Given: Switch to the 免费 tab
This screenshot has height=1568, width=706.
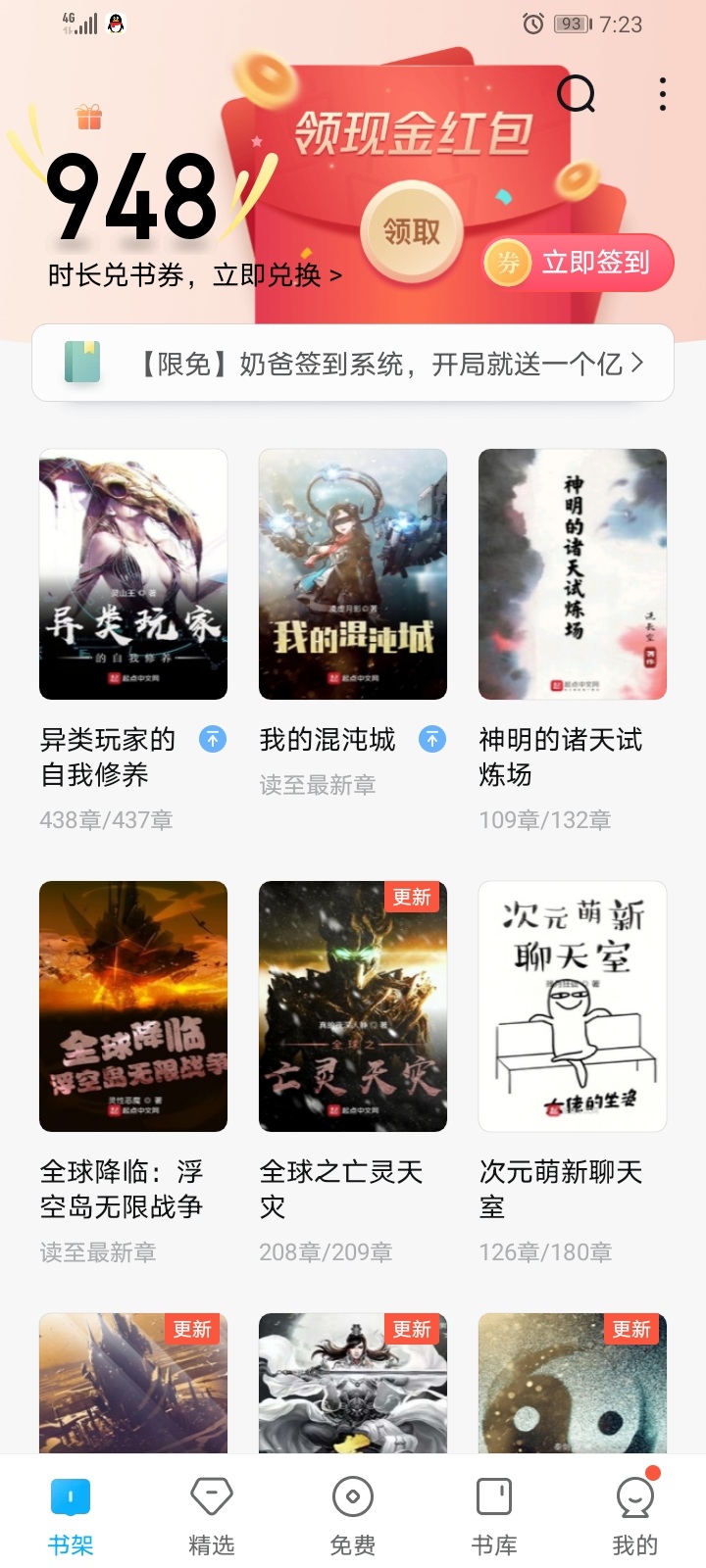Looking at the screenshot, I should click(x=353, y=1515).
